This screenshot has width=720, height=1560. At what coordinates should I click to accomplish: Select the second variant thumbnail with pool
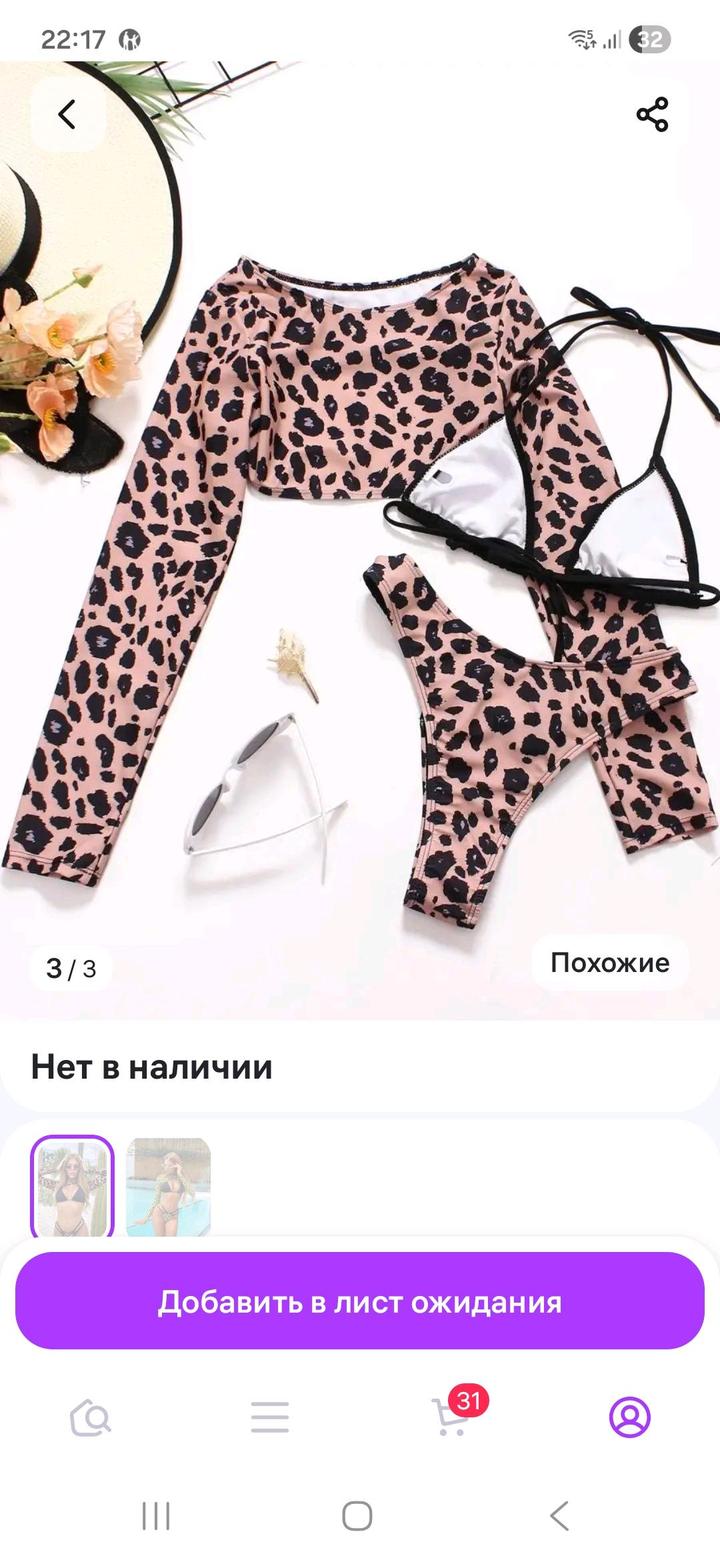pos(168,1187)
